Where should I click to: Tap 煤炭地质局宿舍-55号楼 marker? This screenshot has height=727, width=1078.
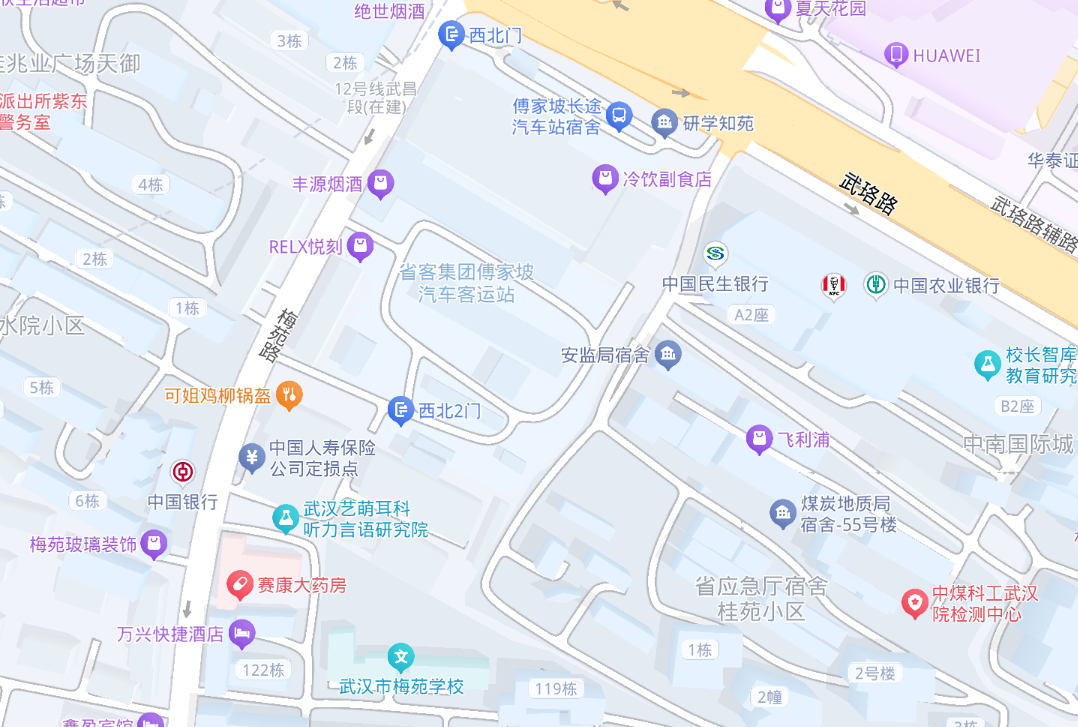click(x=782, y=514)
